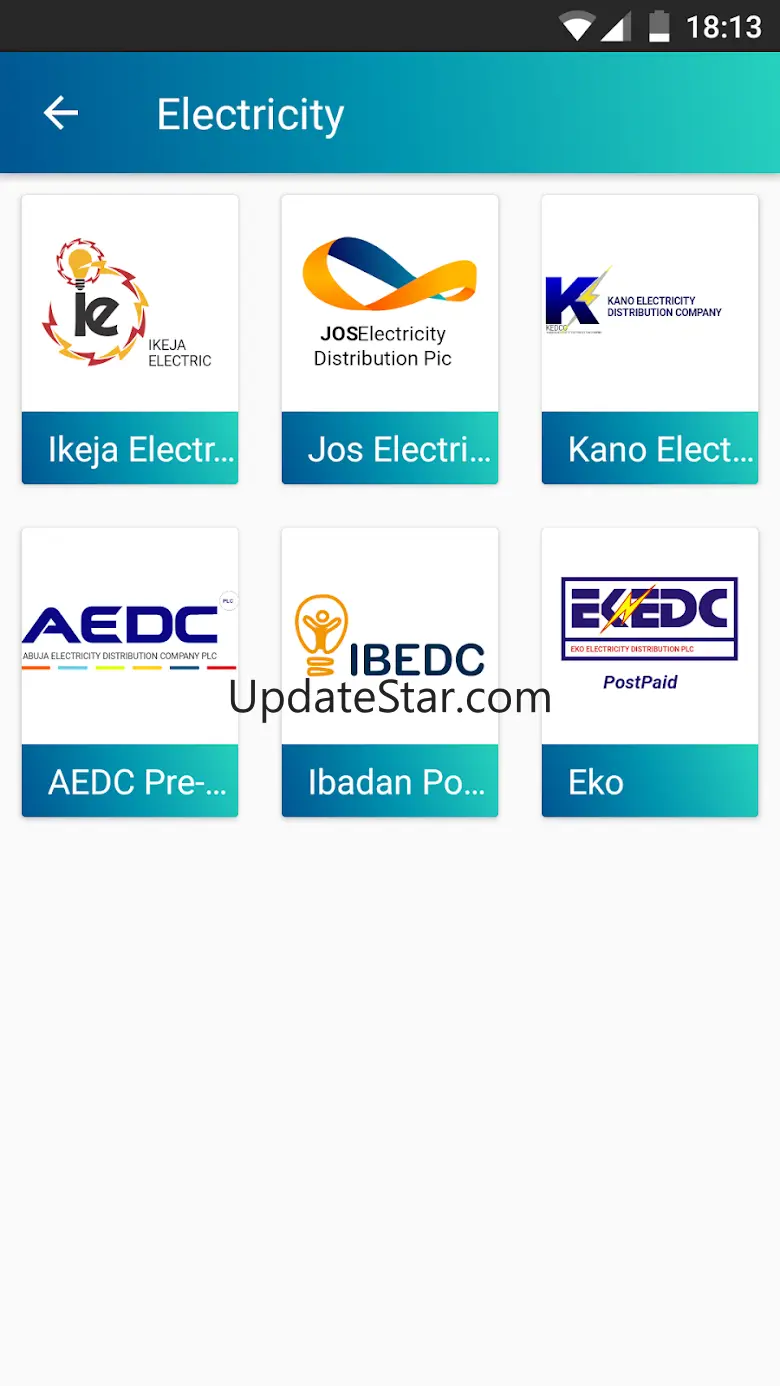Open the Ikeja Electric card
This screenshot has height=1386, width=780.
[x=130, y=340]
